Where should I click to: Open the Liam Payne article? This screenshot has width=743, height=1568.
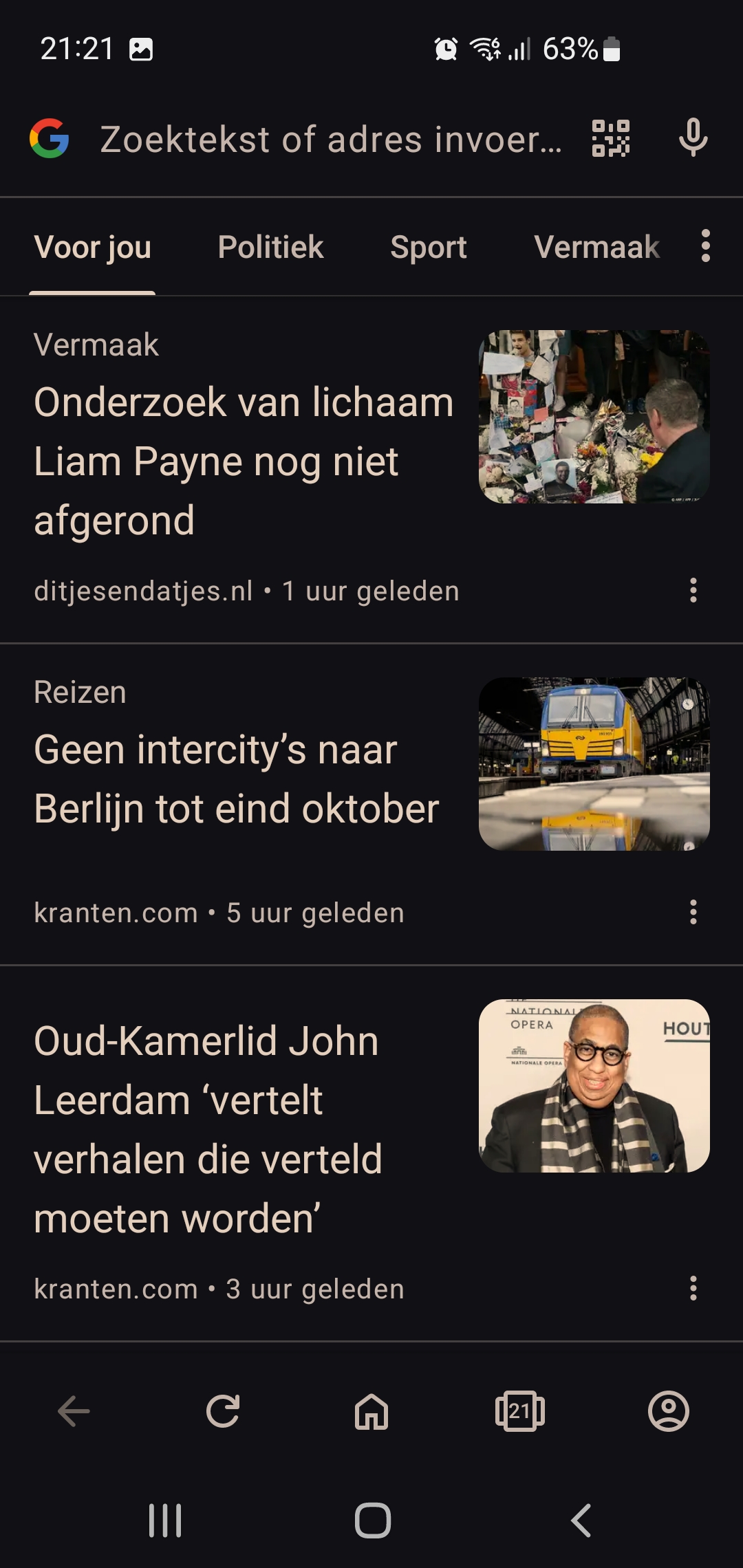(244, 461)
